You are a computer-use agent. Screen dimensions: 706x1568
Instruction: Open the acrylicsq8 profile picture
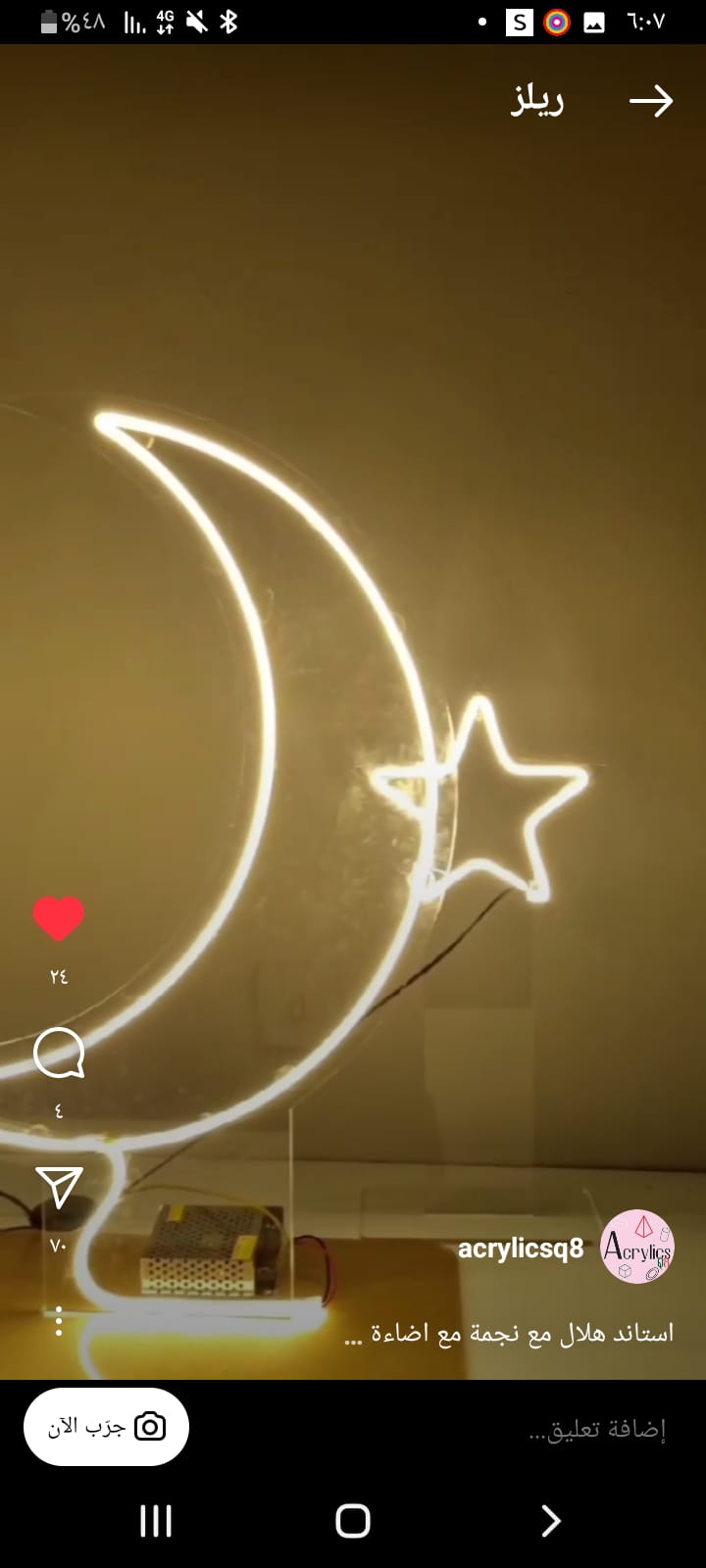637,1247
